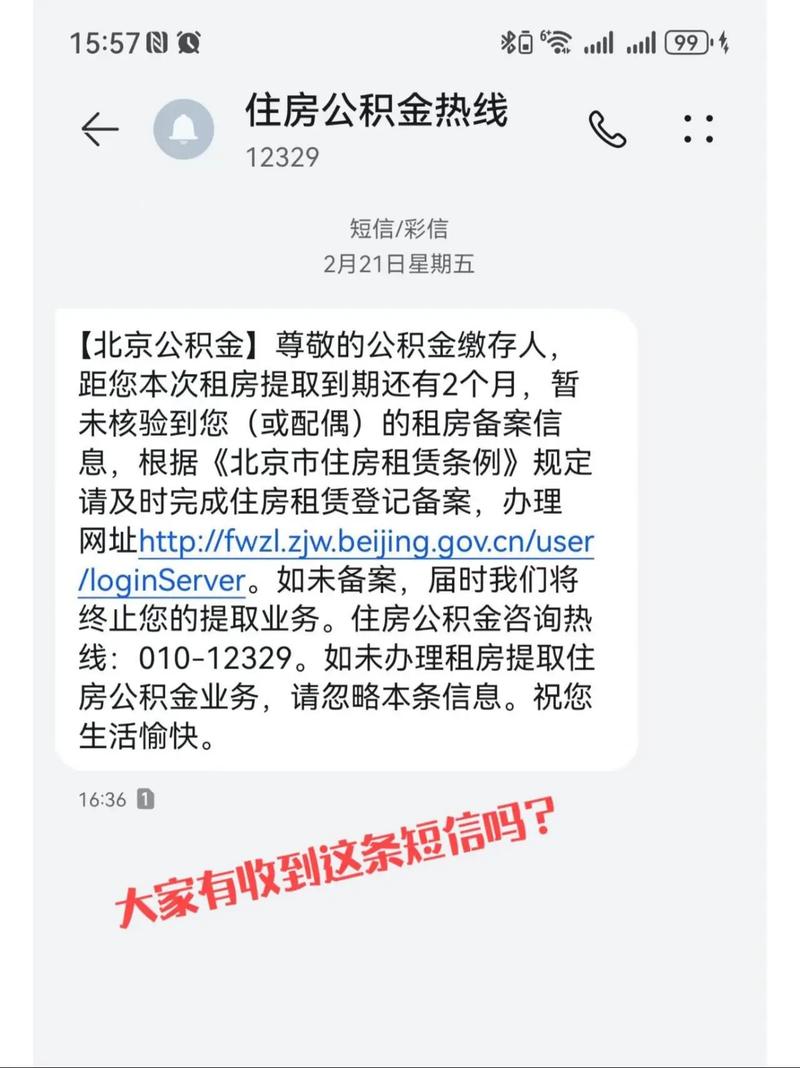800x1068 pixels.
Task: Open the overflow menu with four dots
Action: point(698,129)
